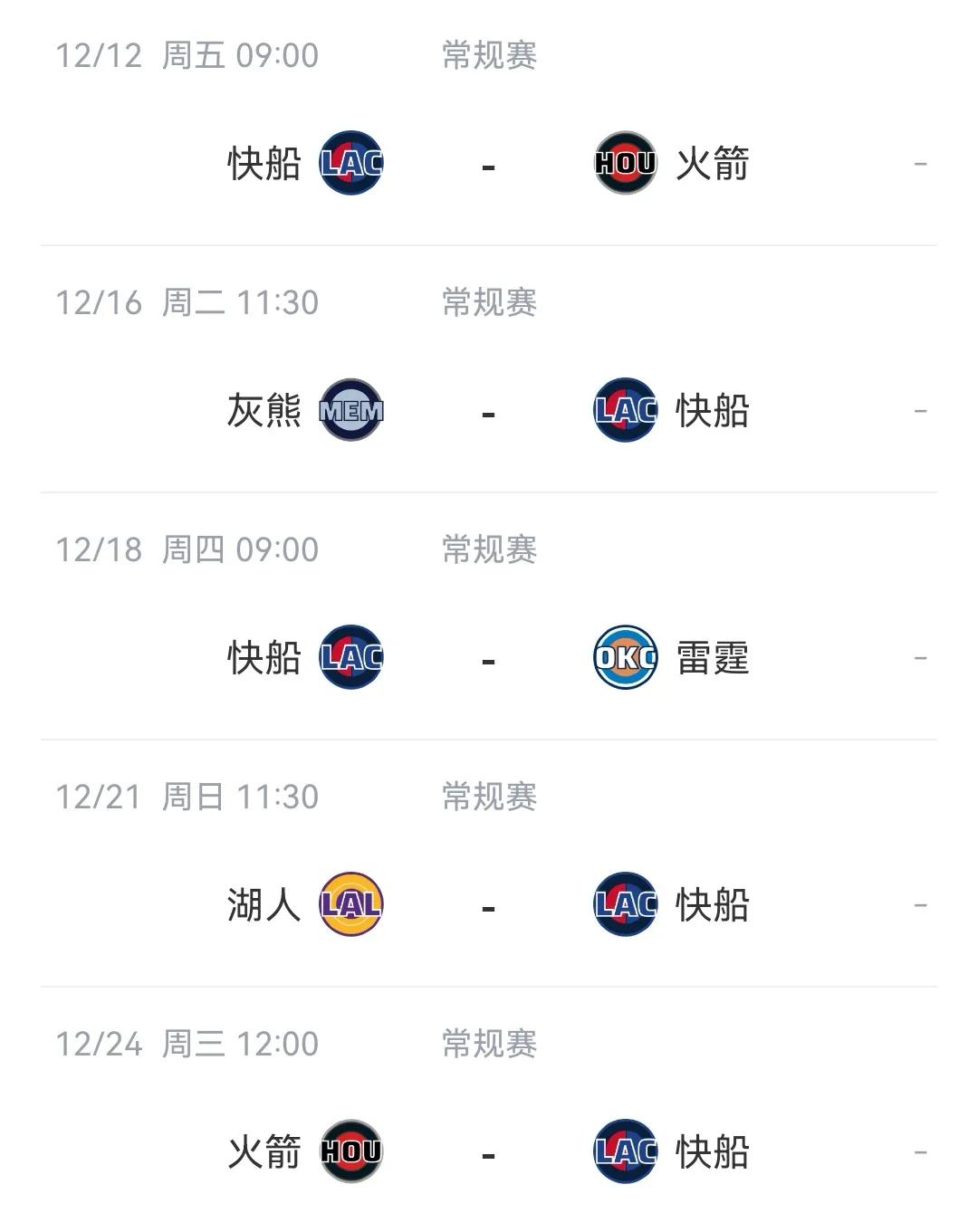This screenshot has height=1232, width=978.
Task: Select the Lakers LAL logo
Action: [353, 902]
